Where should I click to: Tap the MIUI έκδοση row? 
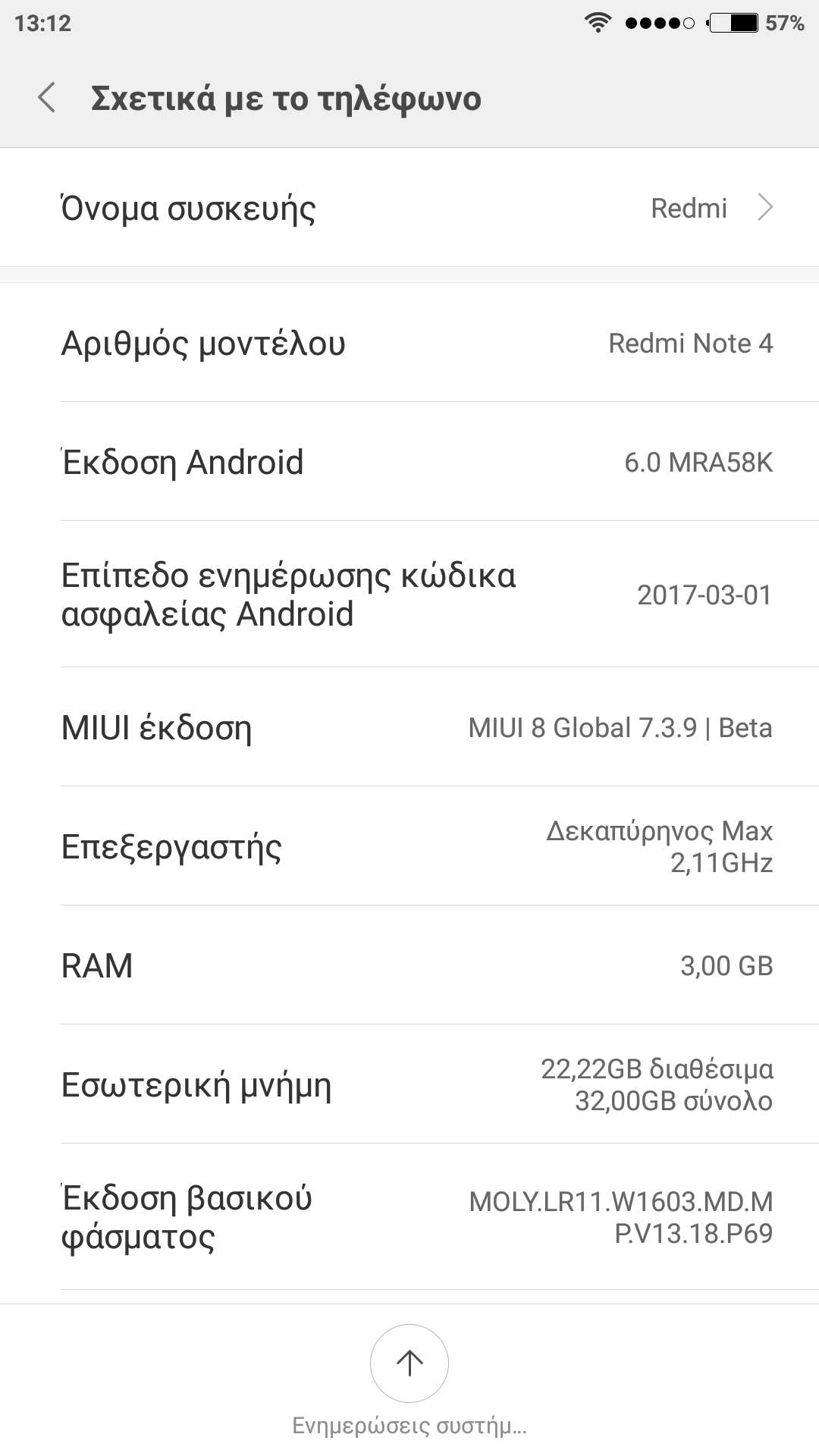[x=409, y=727]
